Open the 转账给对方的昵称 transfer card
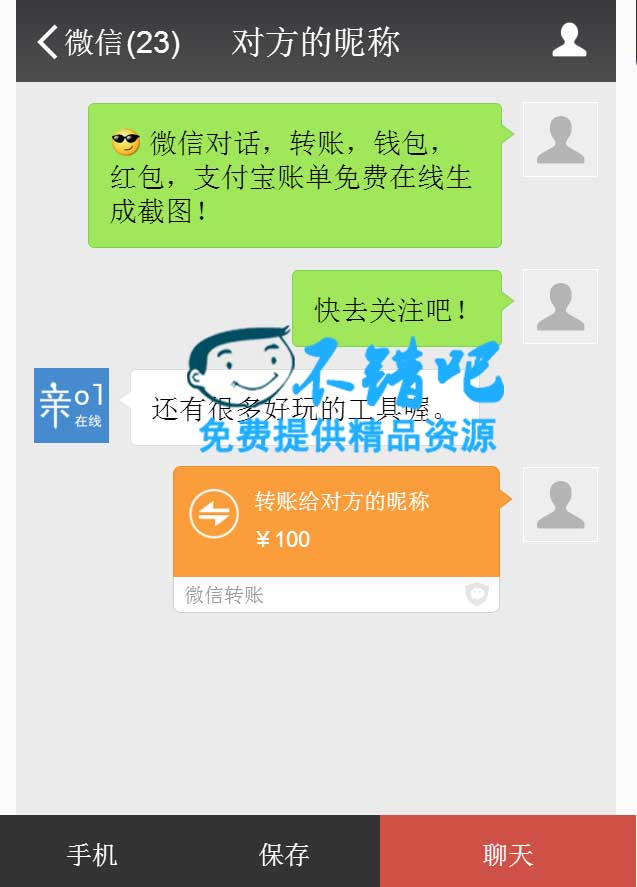Image resolution: width=637 pixels, height=887 pixels. [x=336, y=521]
